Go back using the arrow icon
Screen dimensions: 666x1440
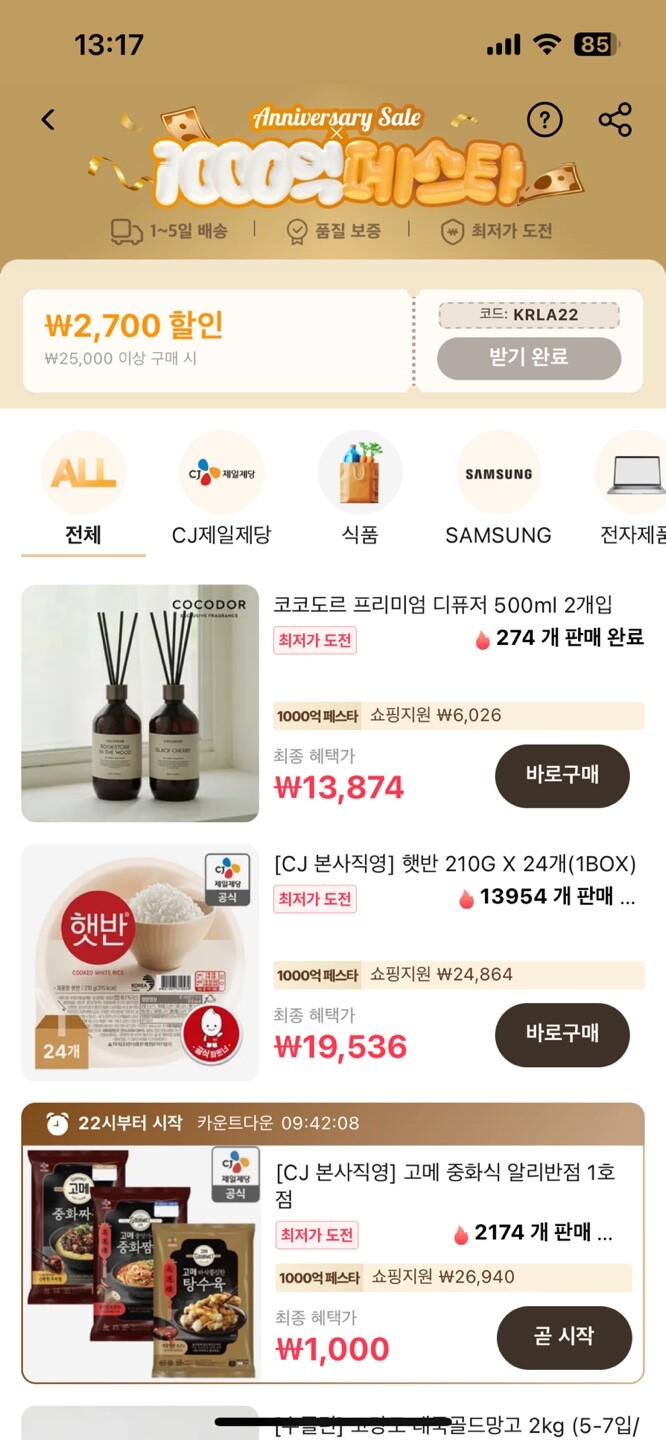tap(48, 120)
